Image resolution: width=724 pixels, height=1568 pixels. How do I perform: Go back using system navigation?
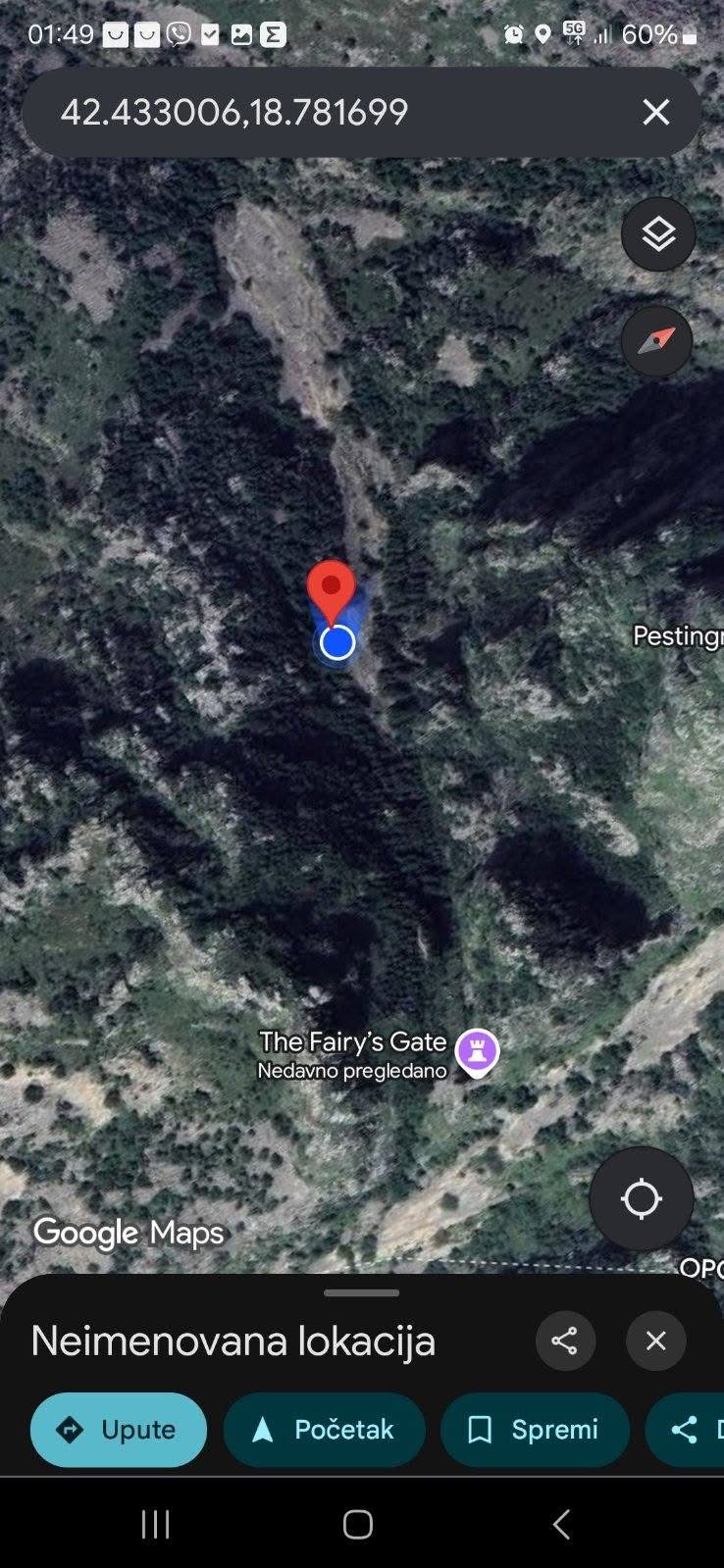pos(561,1524)
